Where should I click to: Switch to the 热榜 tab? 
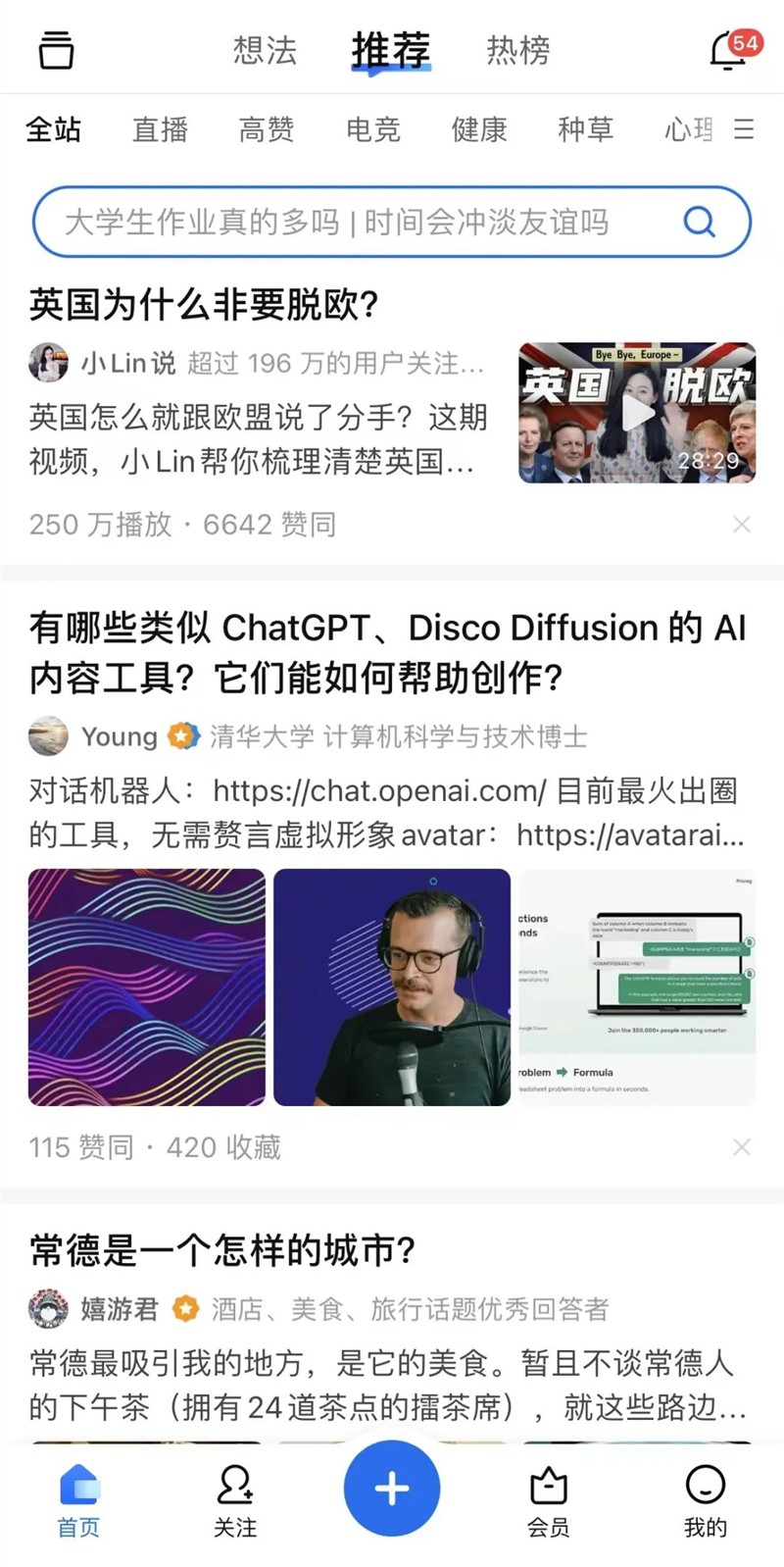(517, 51)
